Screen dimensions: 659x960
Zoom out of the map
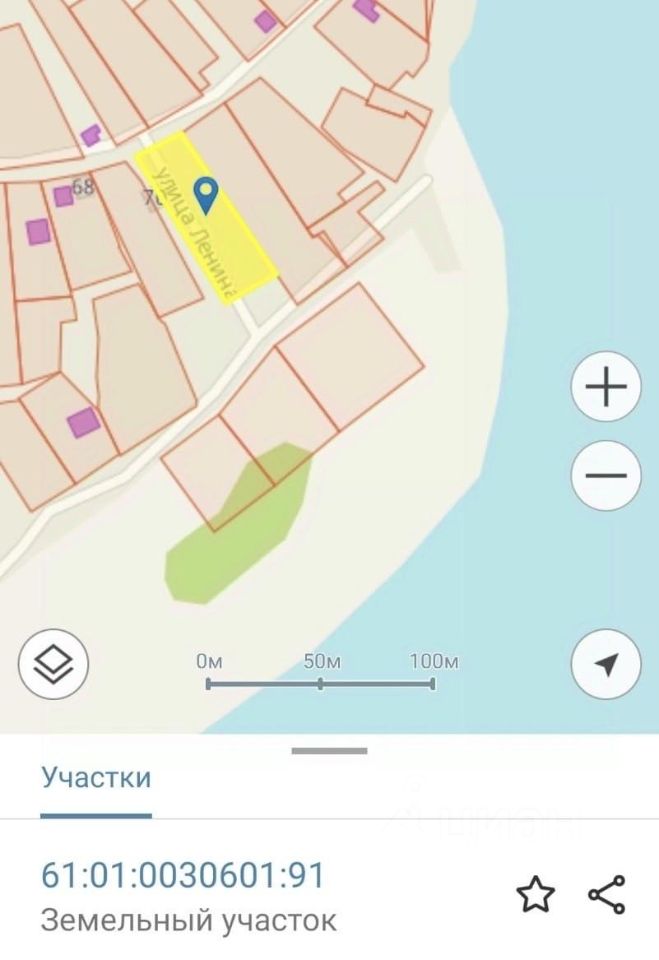605,475
